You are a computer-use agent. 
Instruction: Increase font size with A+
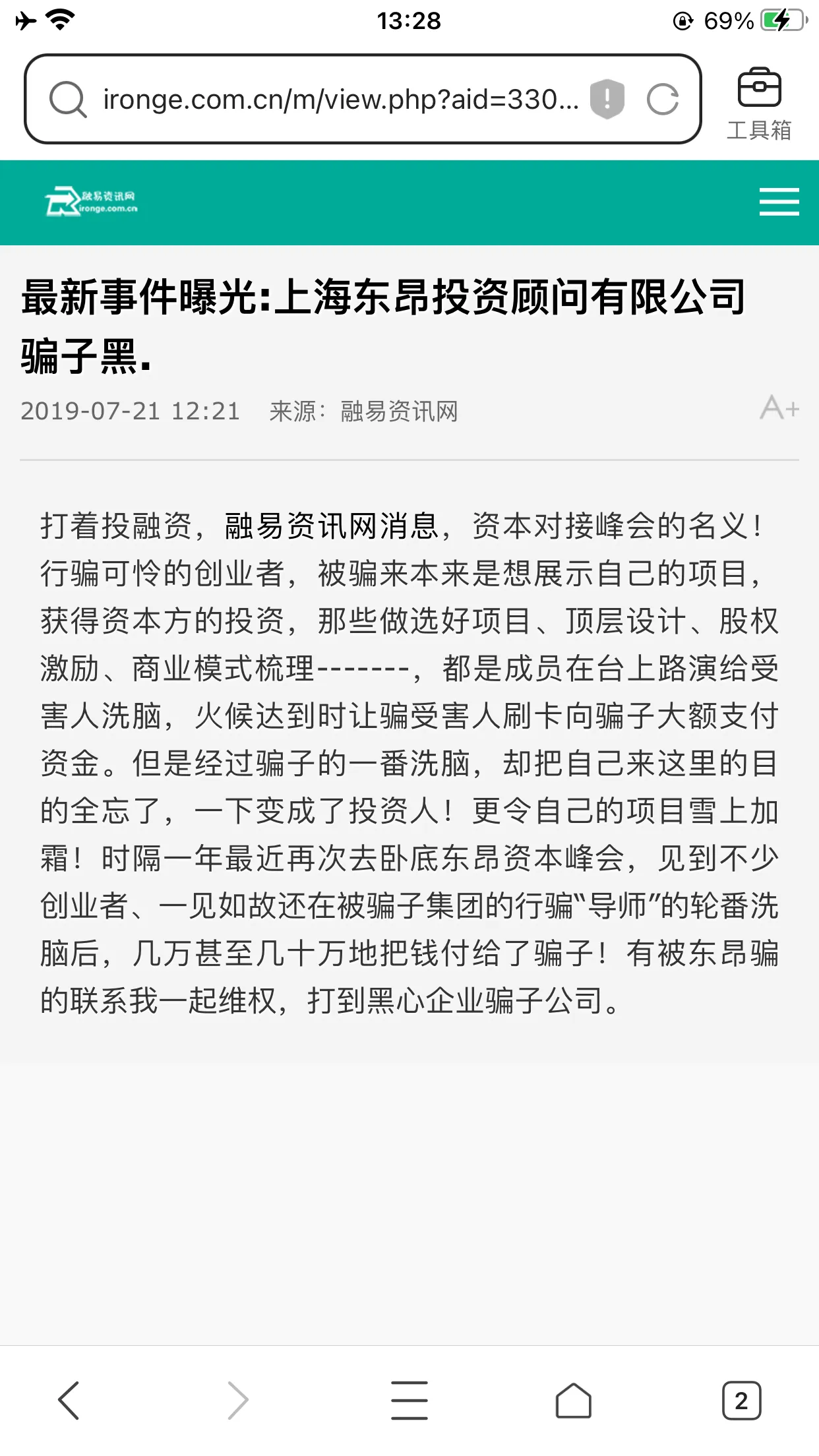779,408
